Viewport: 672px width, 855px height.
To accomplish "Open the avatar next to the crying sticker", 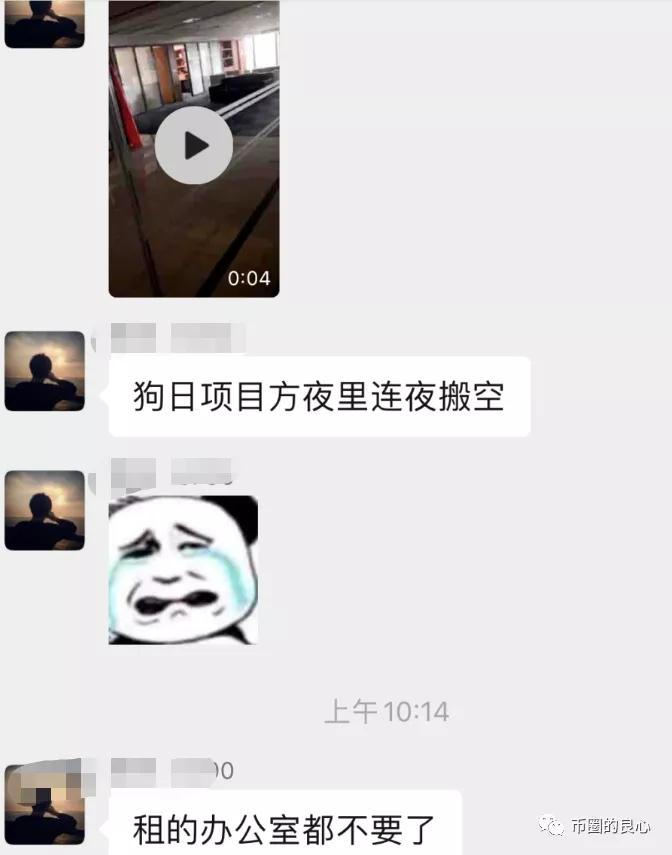I will tap(45, 510).
